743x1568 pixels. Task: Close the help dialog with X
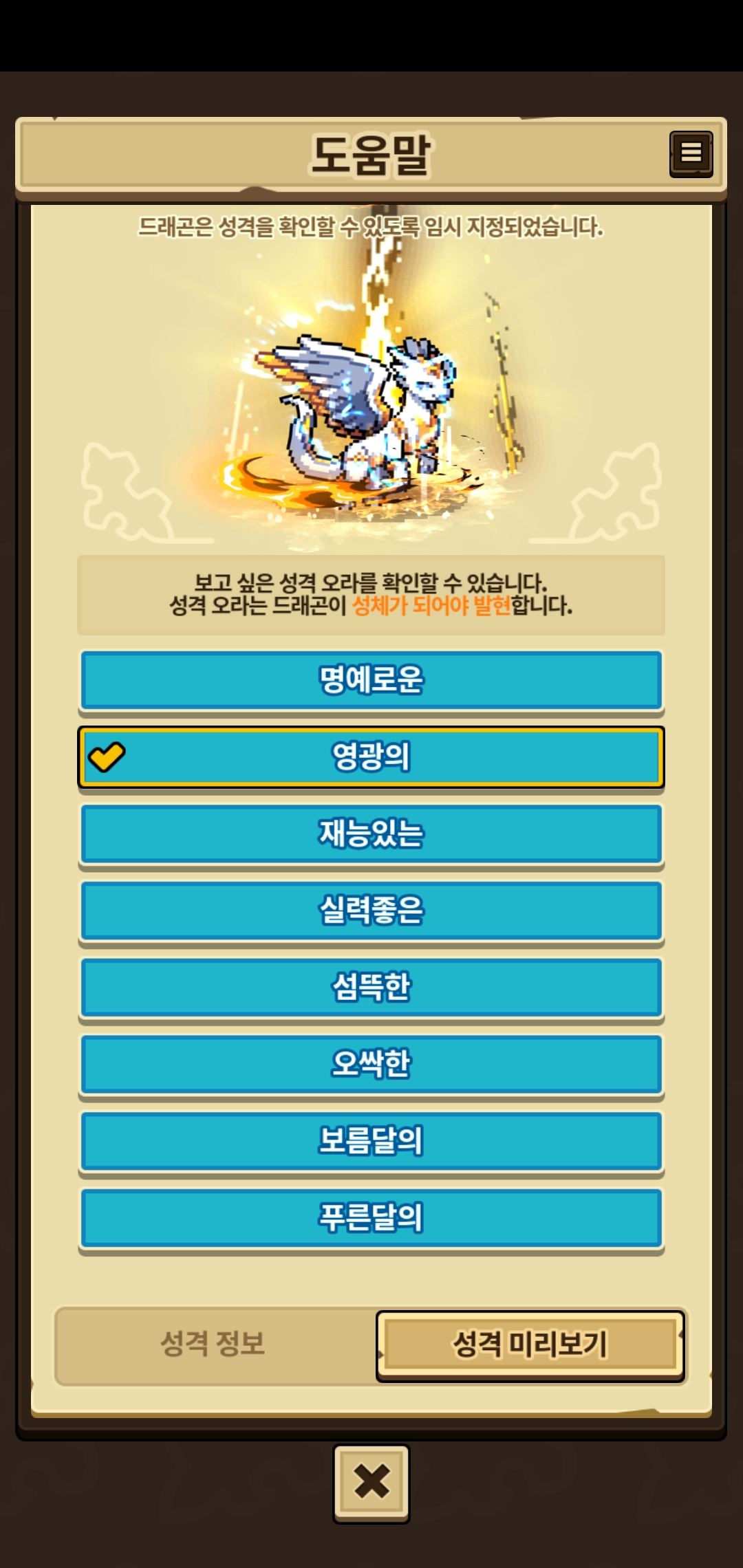(371, 1481)
